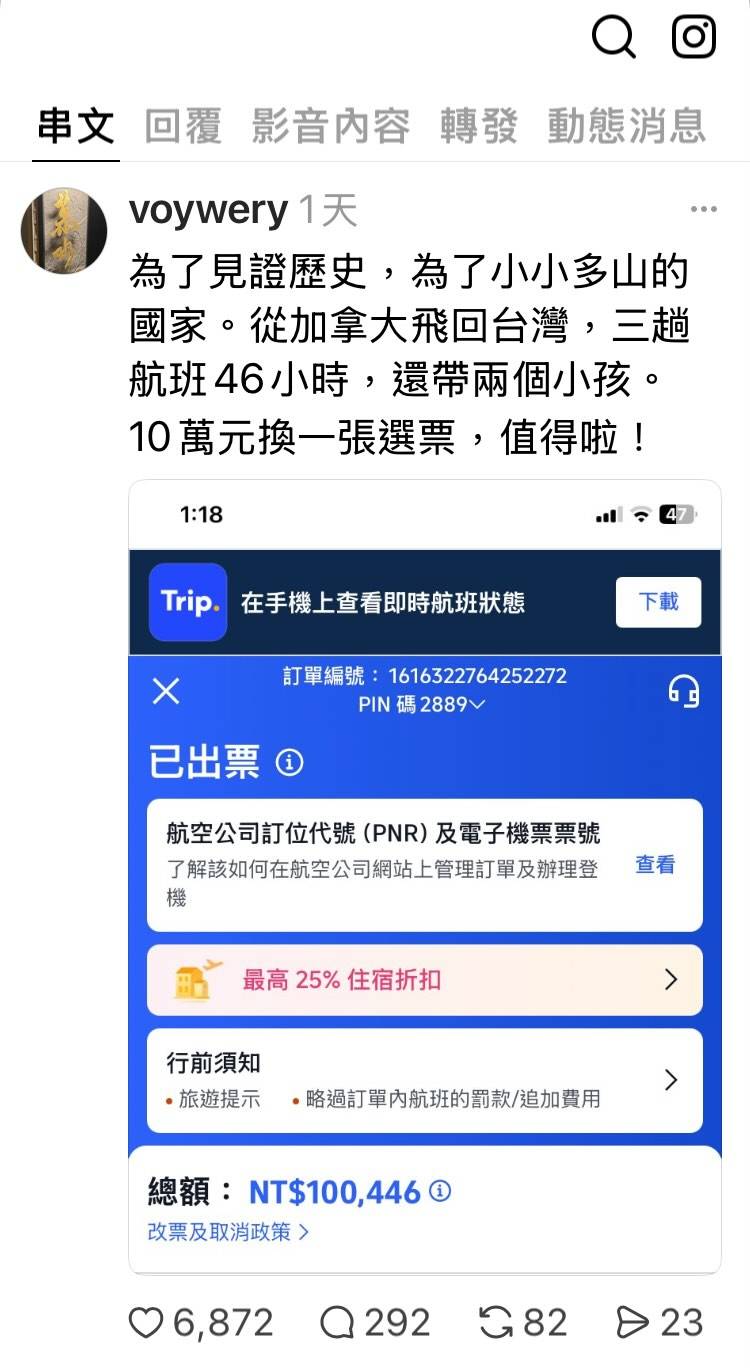Switch to the 動態消息 tab

pyautogui.click(x=626, y=127)
